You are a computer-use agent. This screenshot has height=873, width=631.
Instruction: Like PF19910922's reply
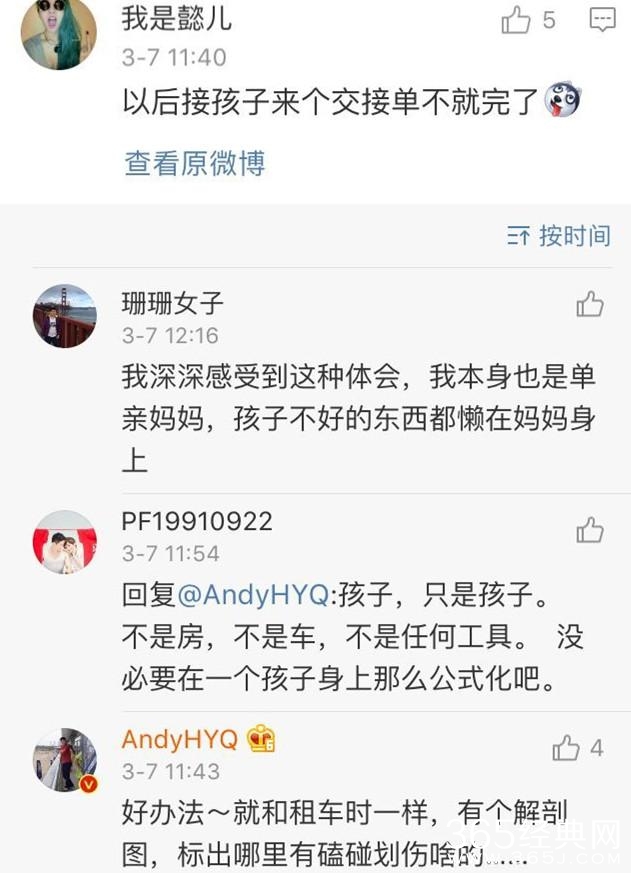(590, 529)
